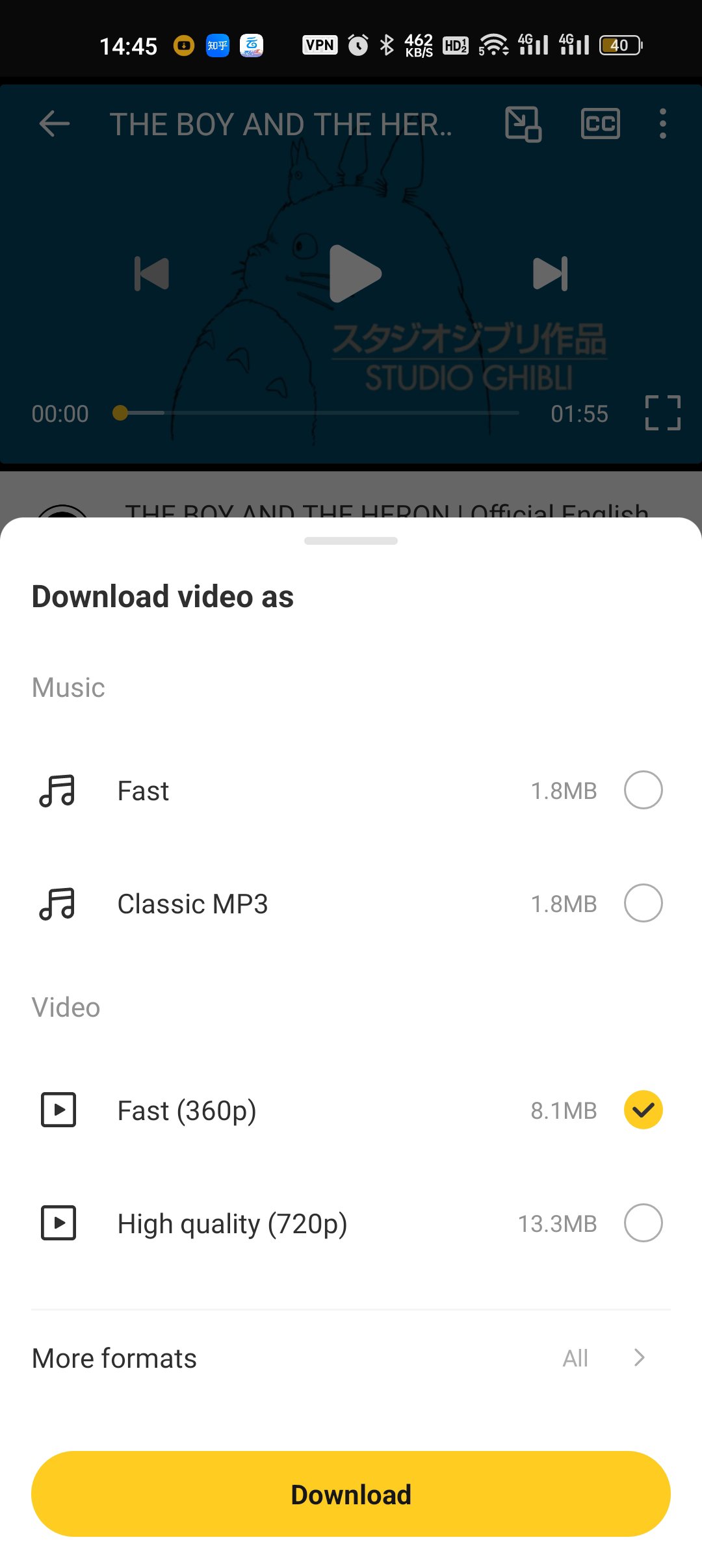Open the three-dot overflow menu
The image size is (702, 1568).
click(x=662, y=124)
